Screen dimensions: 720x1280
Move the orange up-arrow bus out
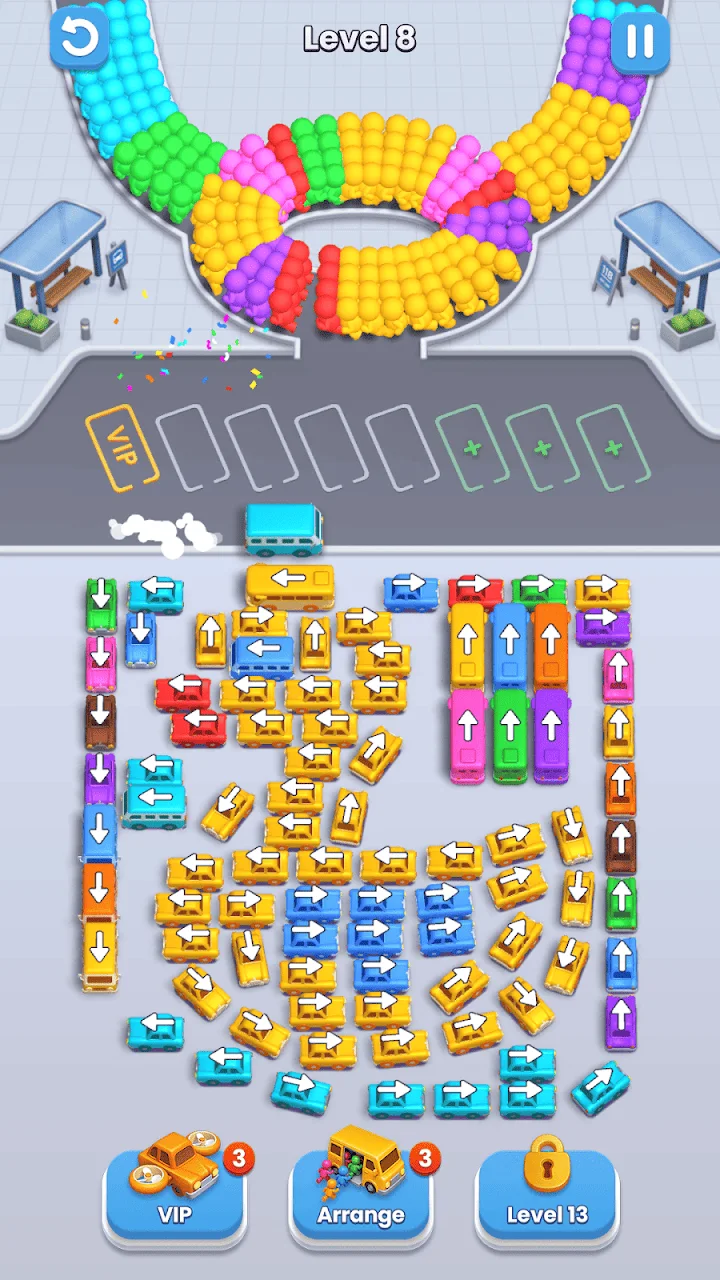550,645
